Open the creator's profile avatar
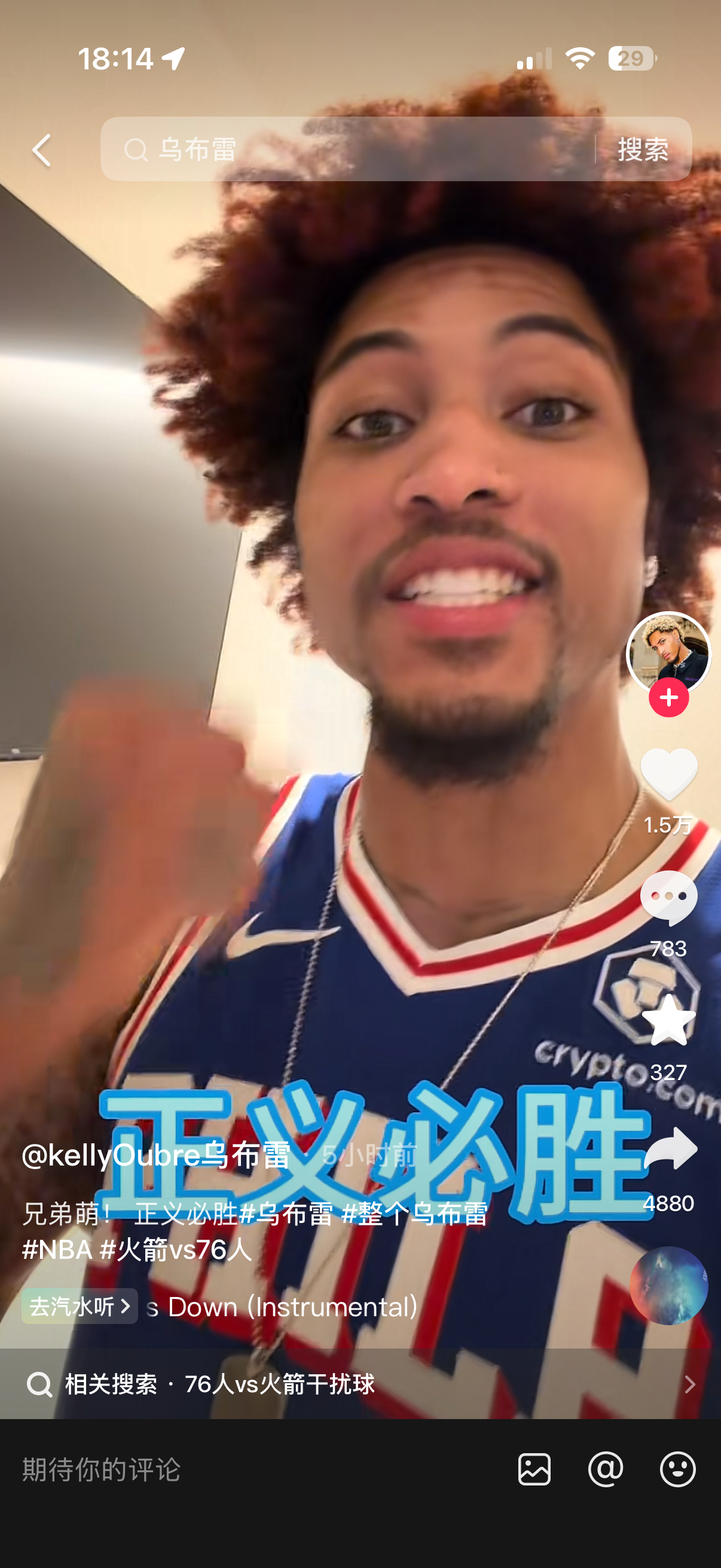This screenshot has width=721, height=1568. (x=668, y=652)
